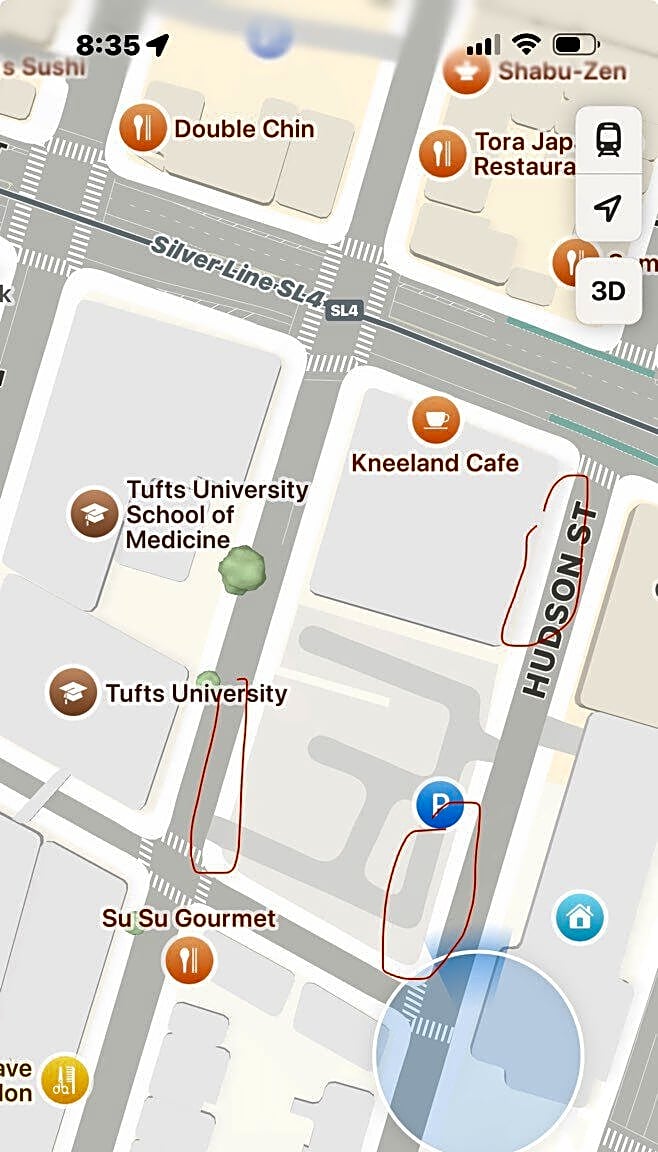Viewport: 658px width, 1152px height.
Task: Open the Home location marker
Action: point(580,918)
